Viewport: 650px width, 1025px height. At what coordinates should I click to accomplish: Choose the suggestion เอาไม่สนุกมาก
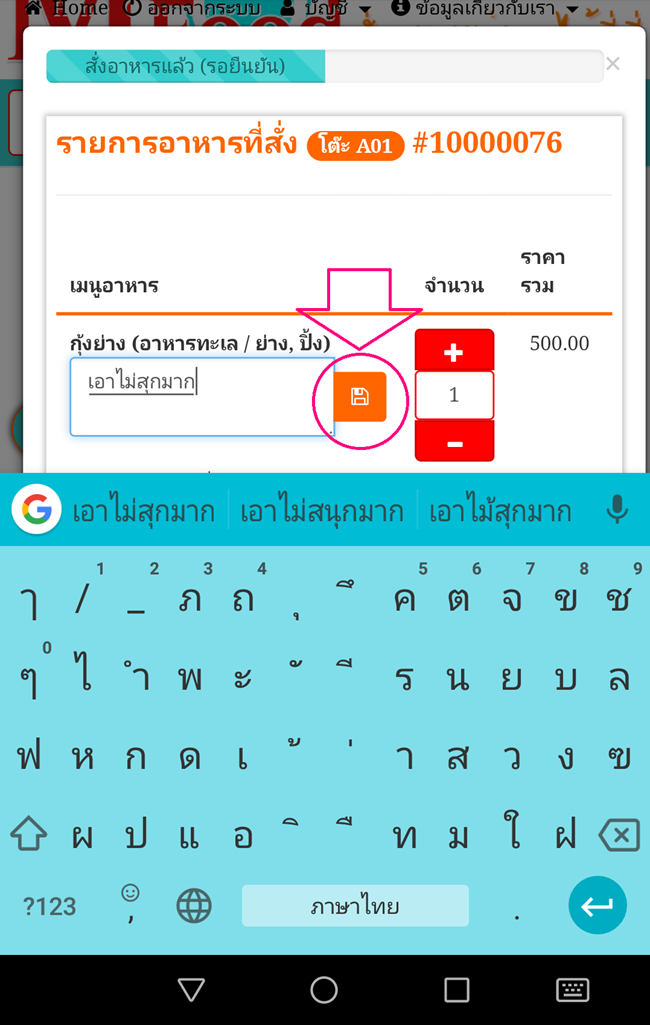[321, 512]
